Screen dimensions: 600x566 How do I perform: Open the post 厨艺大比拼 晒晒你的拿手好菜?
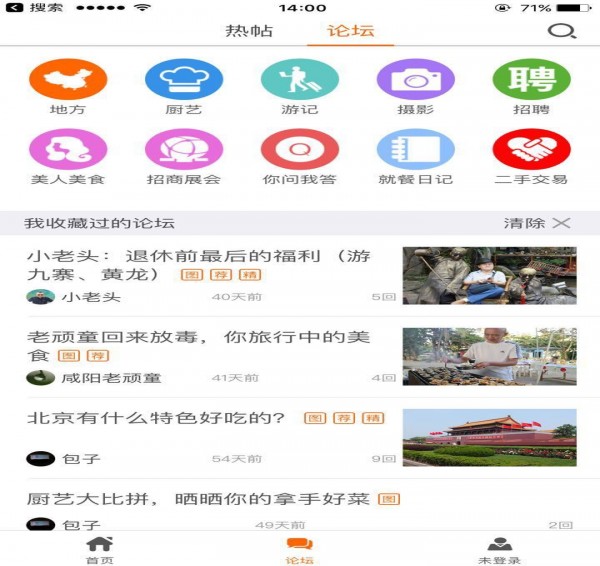coord(200,498)
